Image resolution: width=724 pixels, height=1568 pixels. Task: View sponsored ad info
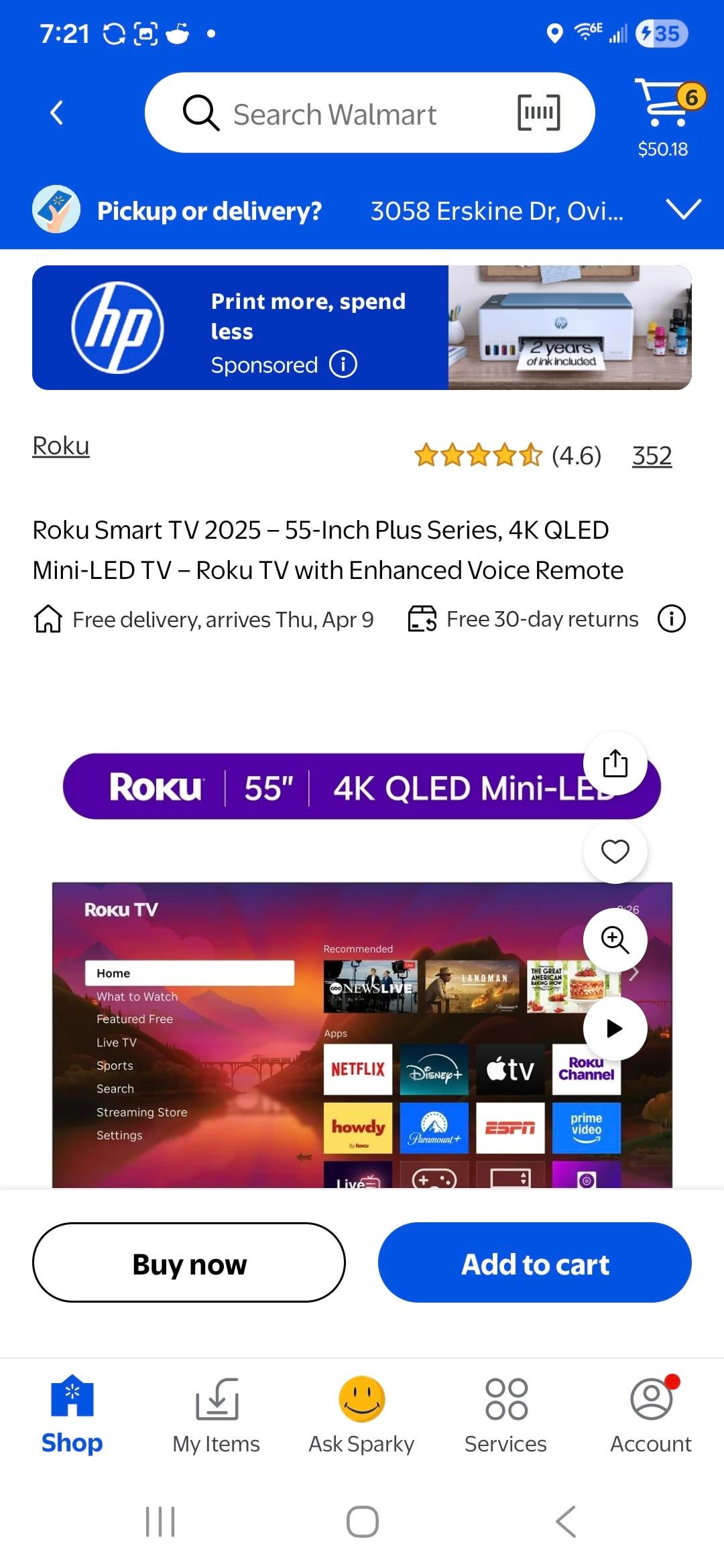(x=343, y=365)
